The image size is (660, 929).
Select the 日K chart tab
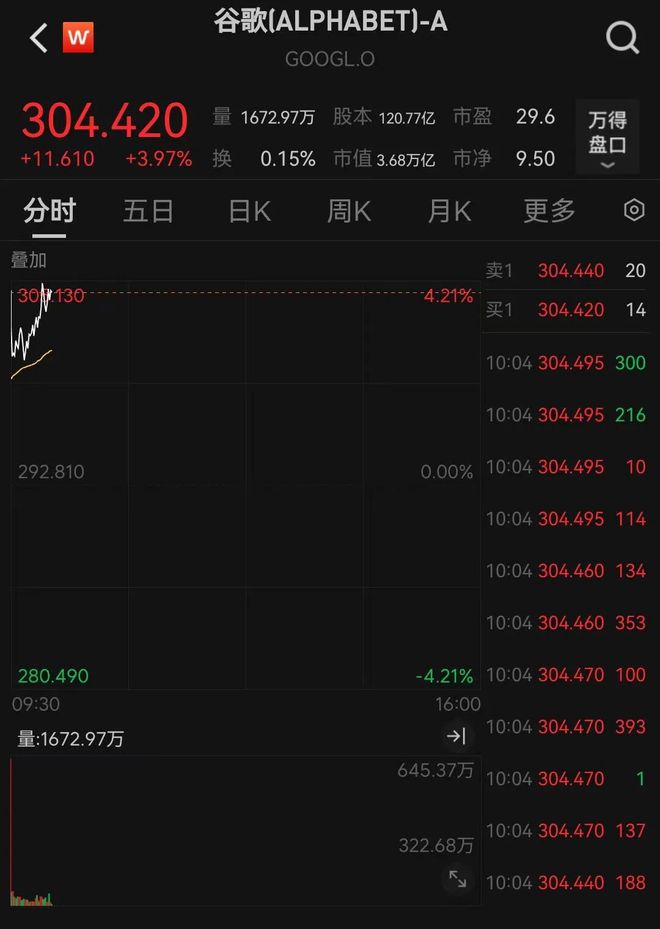249,211
